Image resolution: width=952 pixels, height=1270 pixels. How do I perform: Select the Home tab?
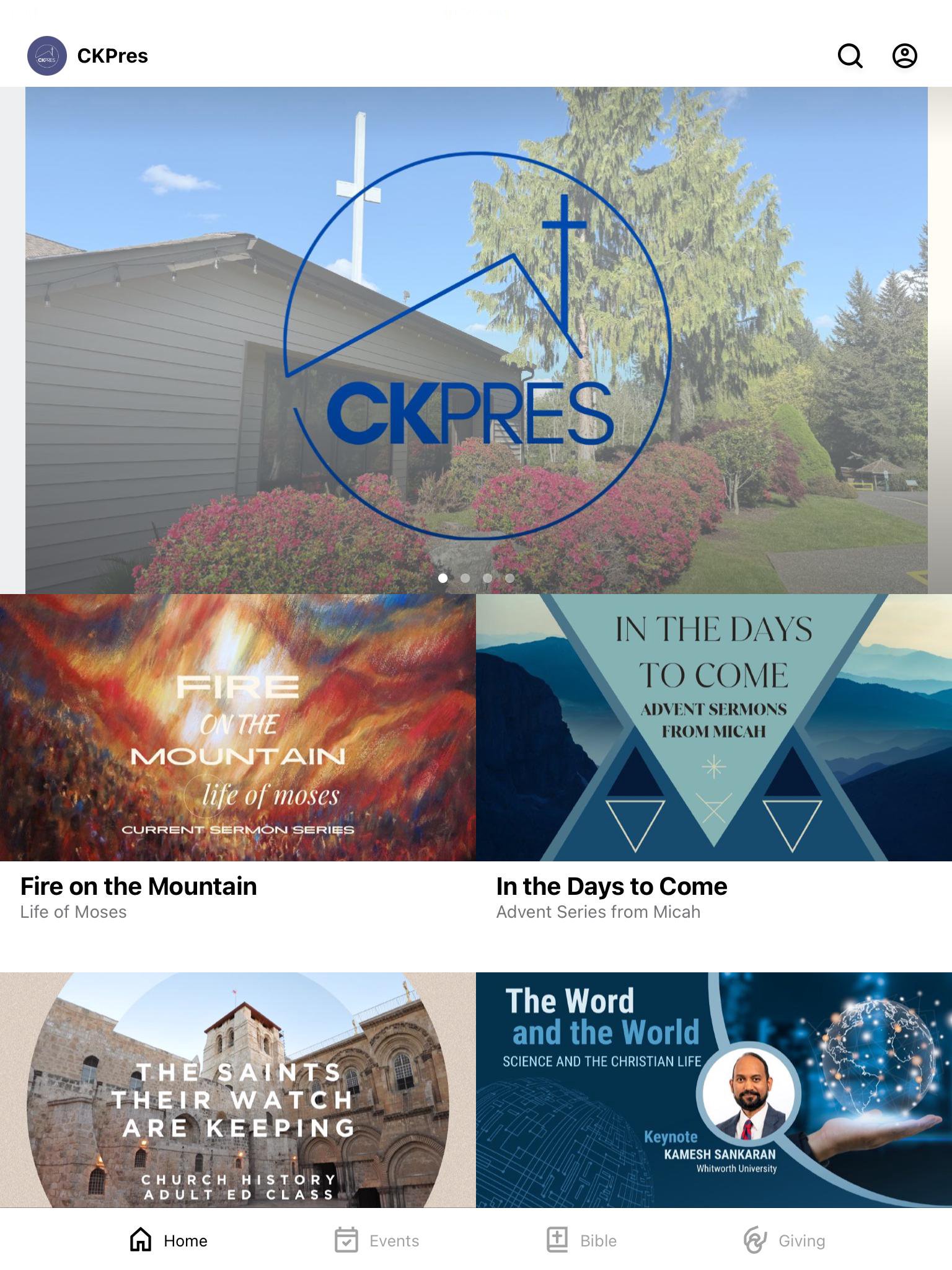(169, 1240)
